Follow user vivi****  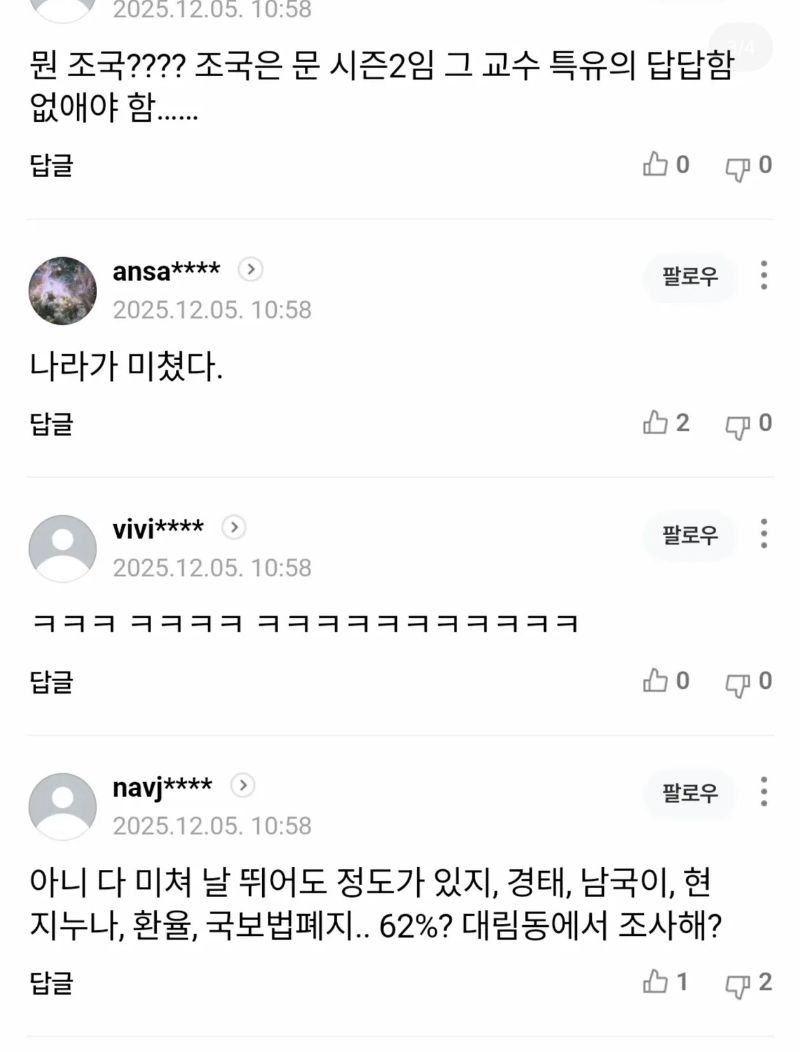click(690, 535)
